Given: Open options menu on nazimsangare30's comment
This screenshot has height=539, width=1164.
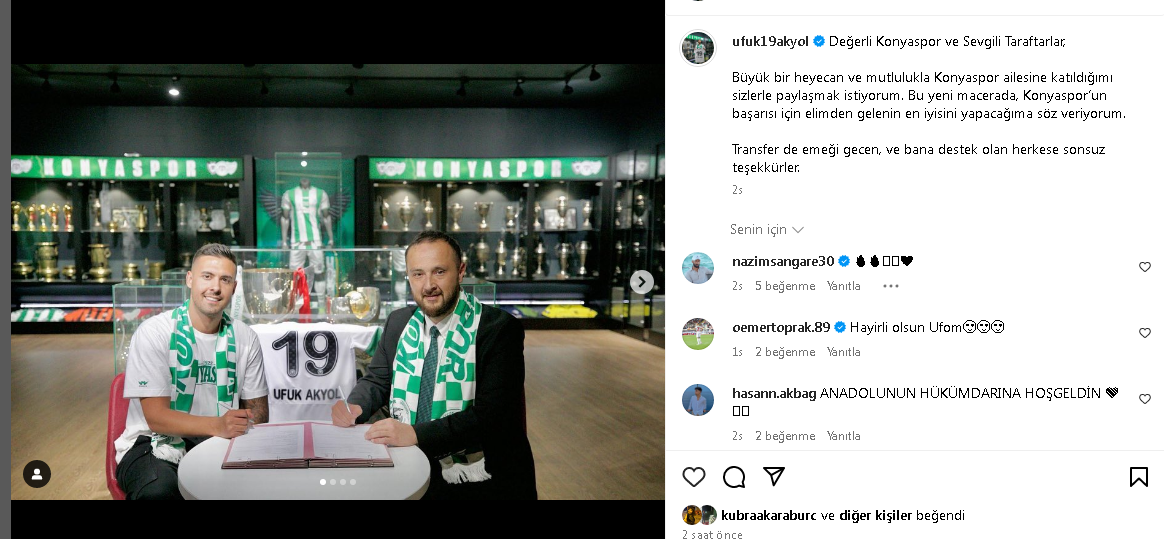Looking at the screenshot, I should pos(890,286).
